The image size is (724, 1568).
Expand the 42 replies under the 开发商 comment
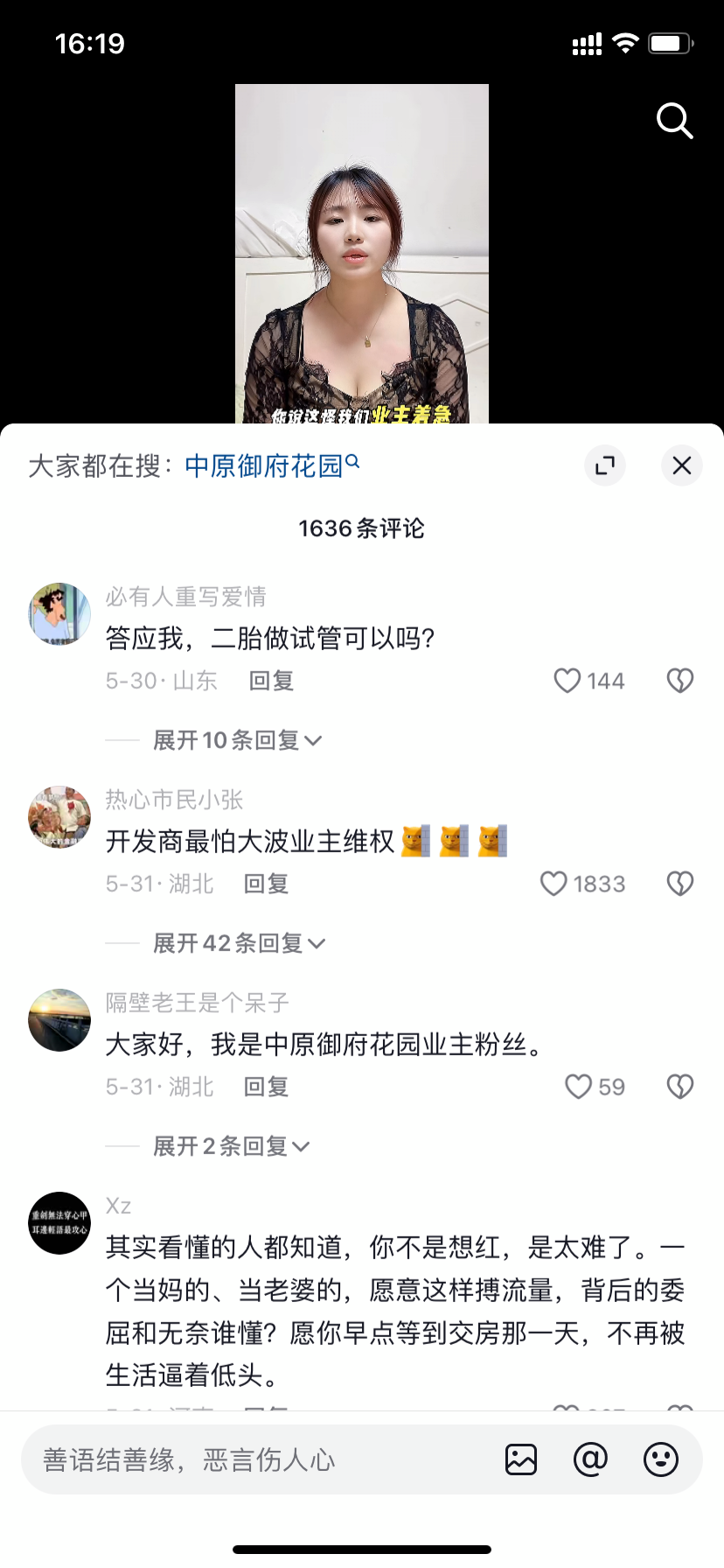coord(238,943)
